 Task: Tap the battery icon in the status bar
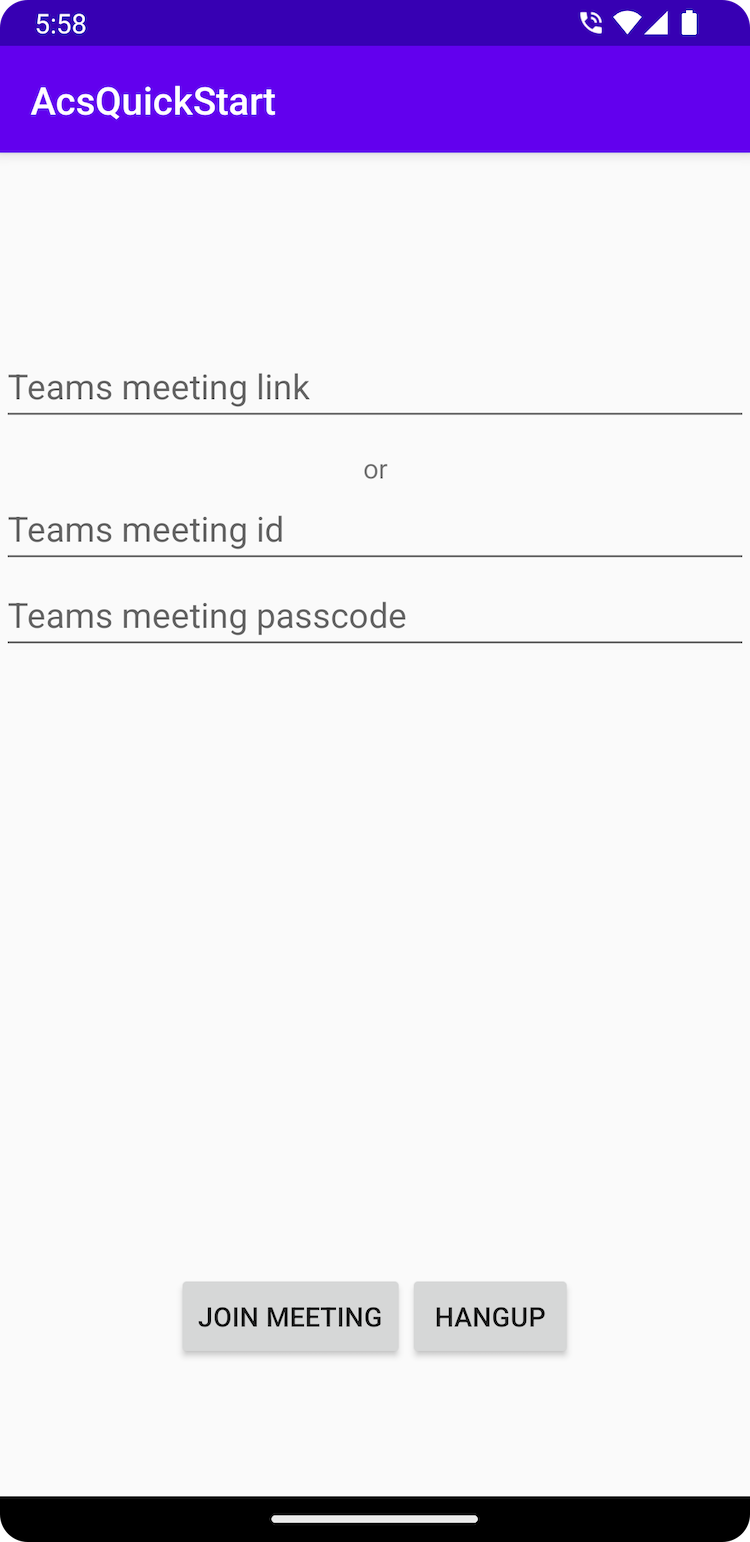tap(689, 22)
